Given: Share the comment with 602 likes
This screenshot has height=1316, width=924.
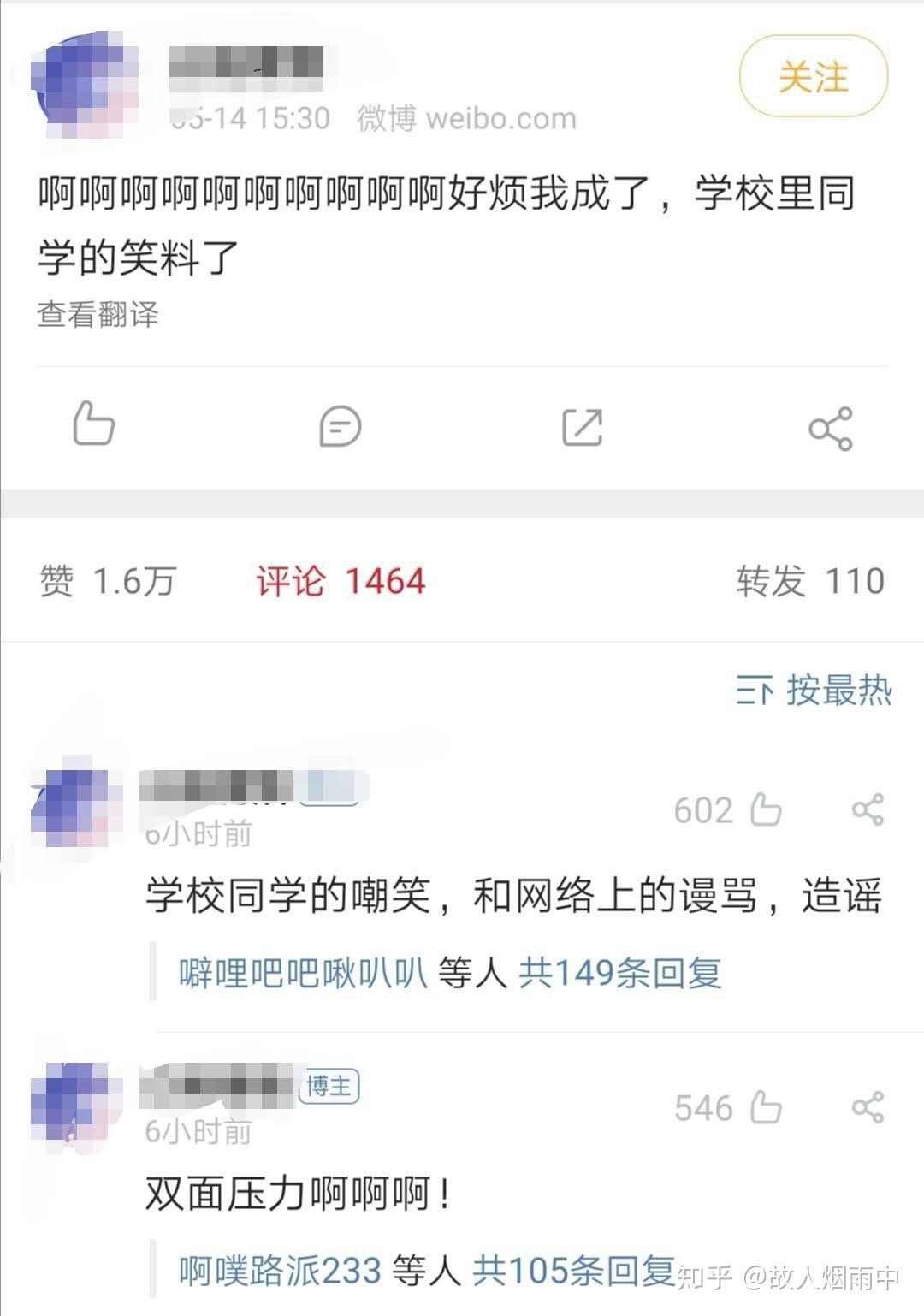Looking at the screenshot, I should 868,809.
